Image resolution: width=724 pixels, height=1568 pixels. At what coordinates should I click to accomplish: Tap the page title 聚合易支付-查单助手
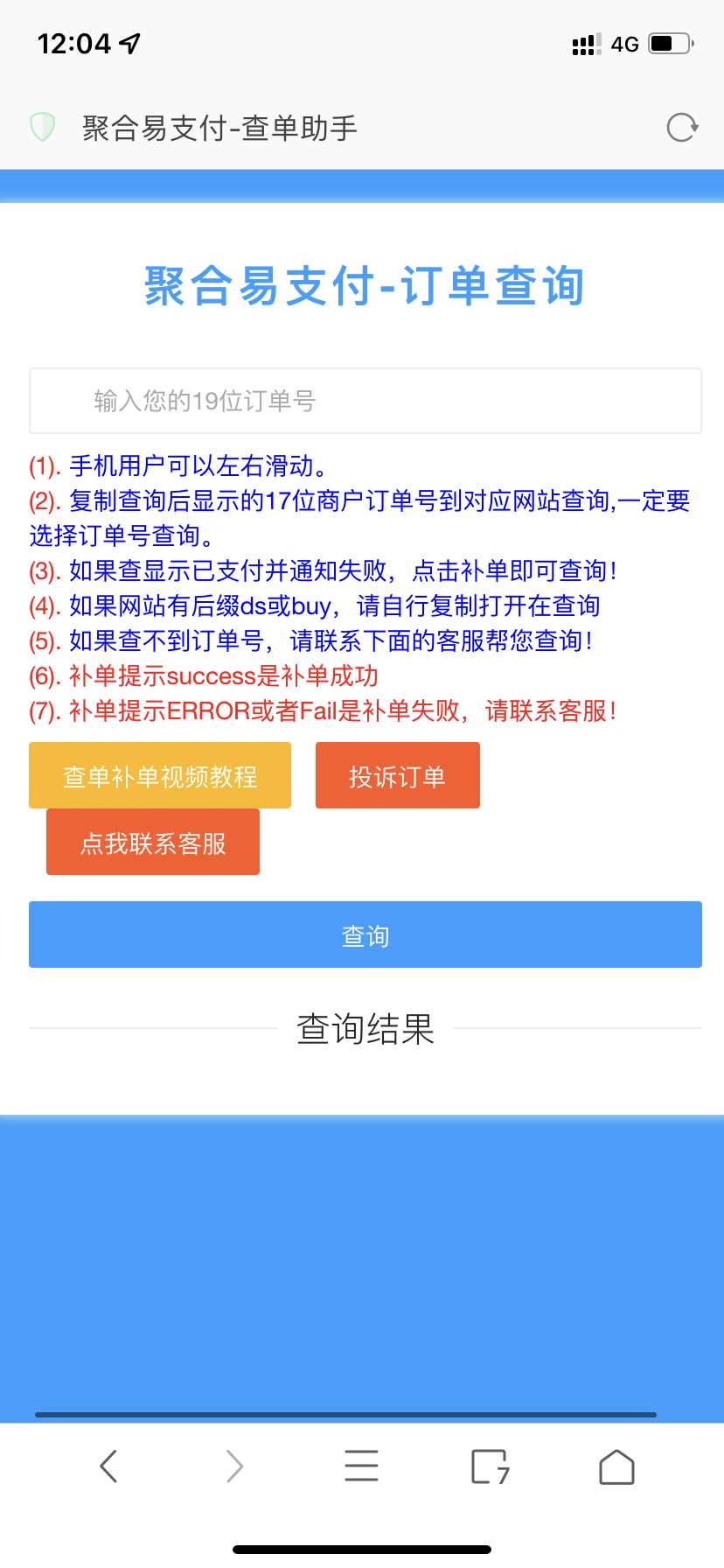coord(219,127)
